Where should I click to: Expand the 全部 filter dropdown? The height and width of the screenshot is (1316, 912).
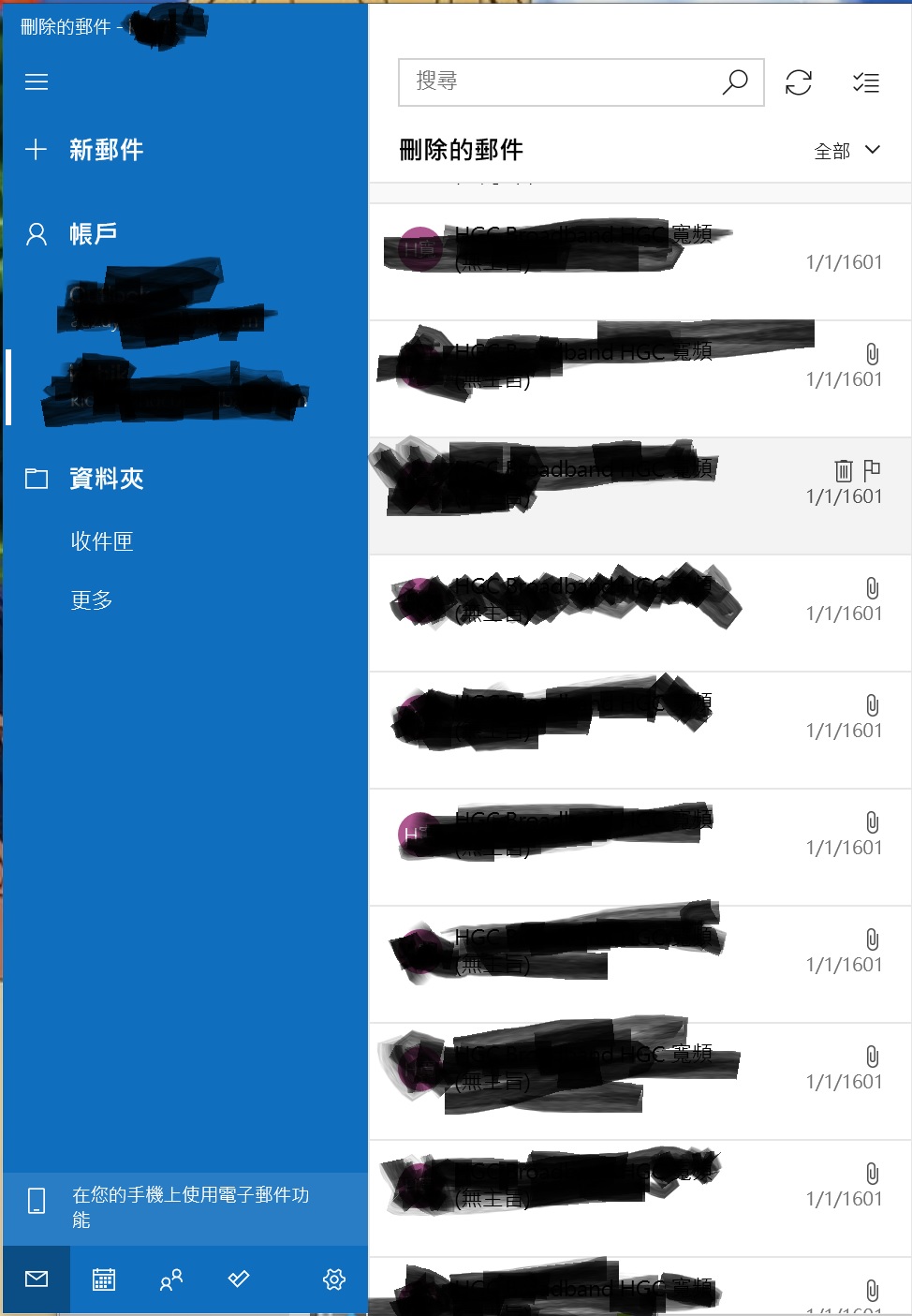847,151
